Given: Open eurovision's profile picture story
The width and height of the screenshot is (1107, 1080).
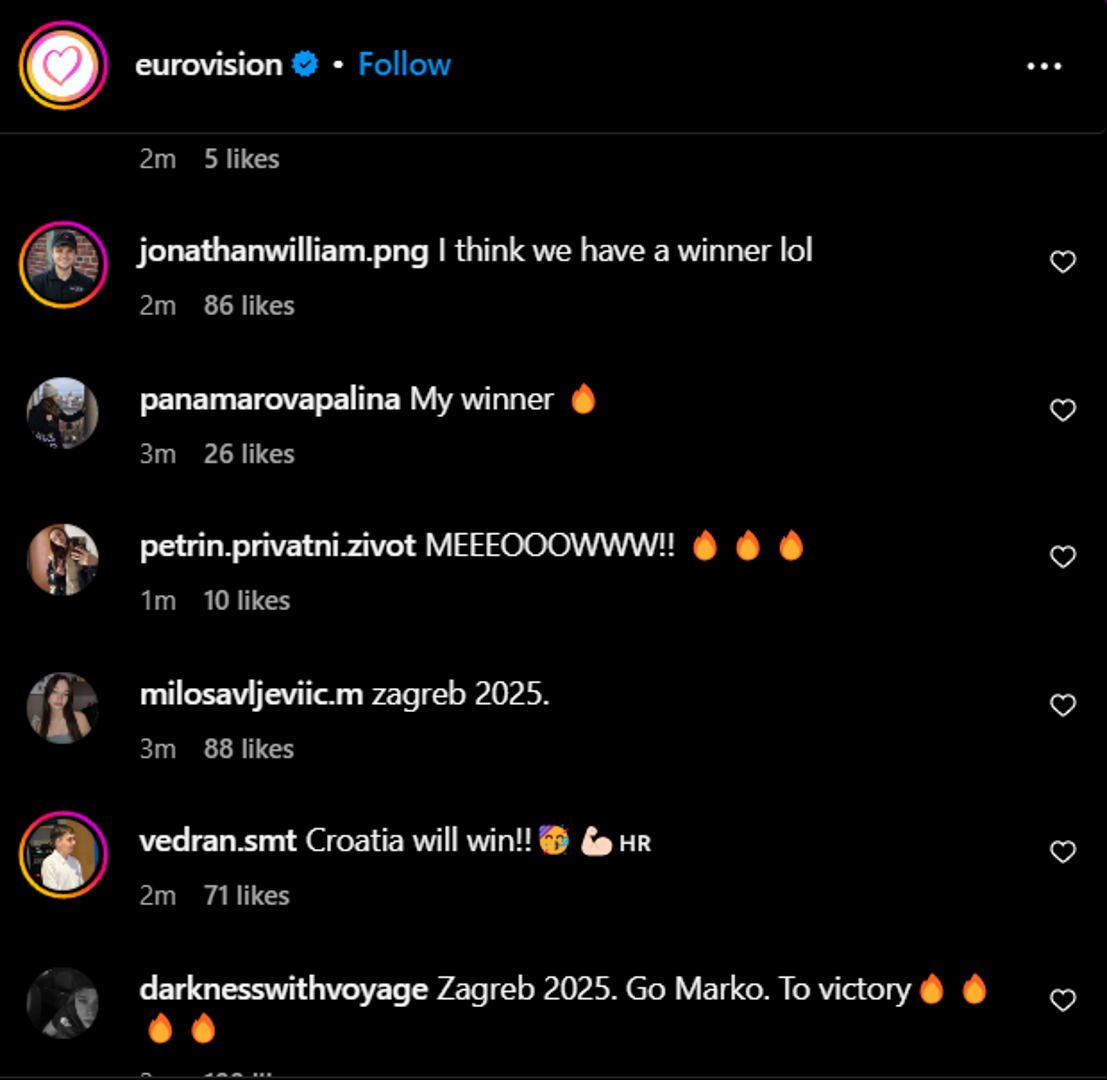Looking at the screenshot, I should click(x=63, y=66).
